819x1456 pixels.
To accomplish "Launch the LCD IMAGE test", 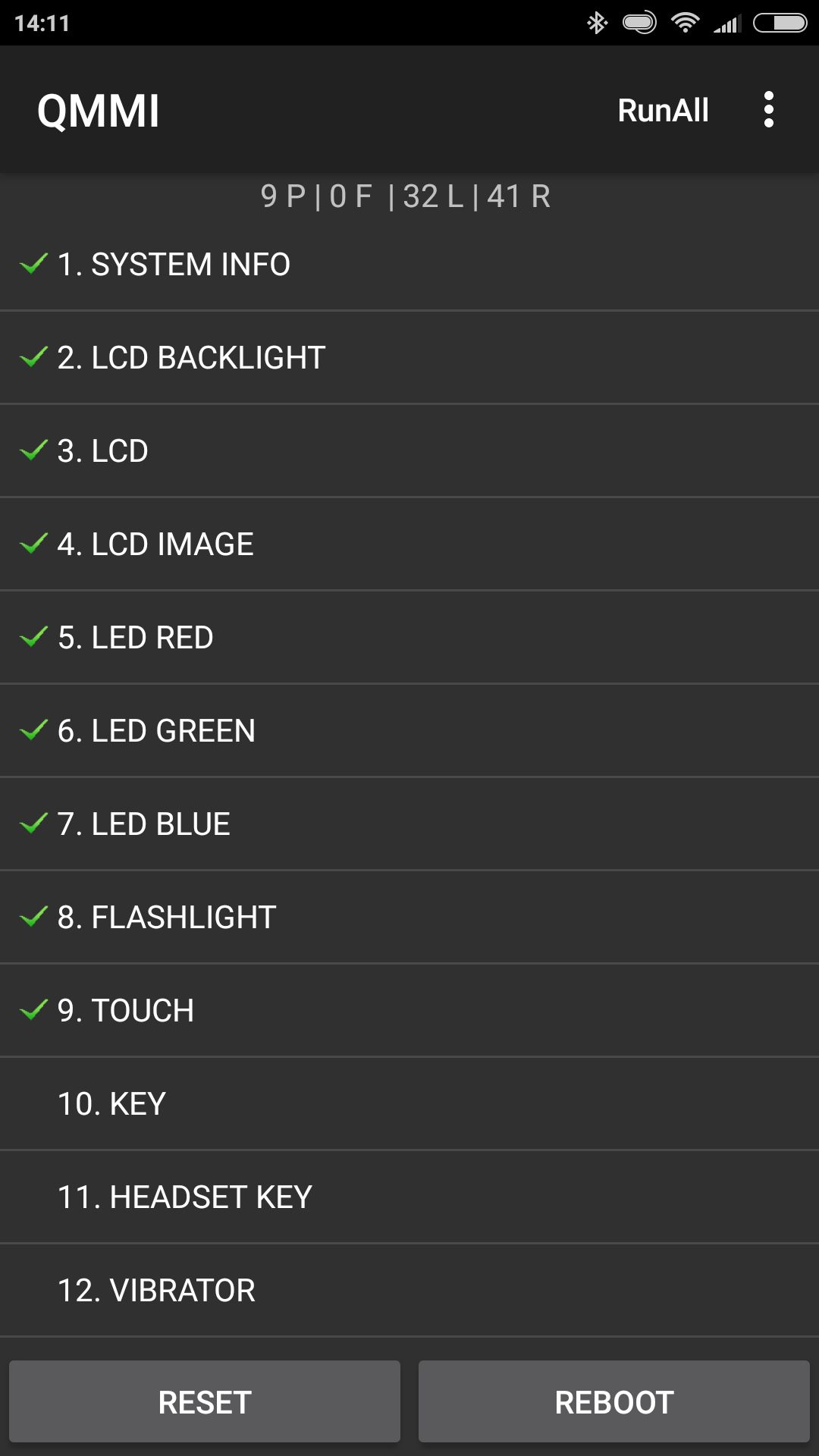I will pos(409,544).
